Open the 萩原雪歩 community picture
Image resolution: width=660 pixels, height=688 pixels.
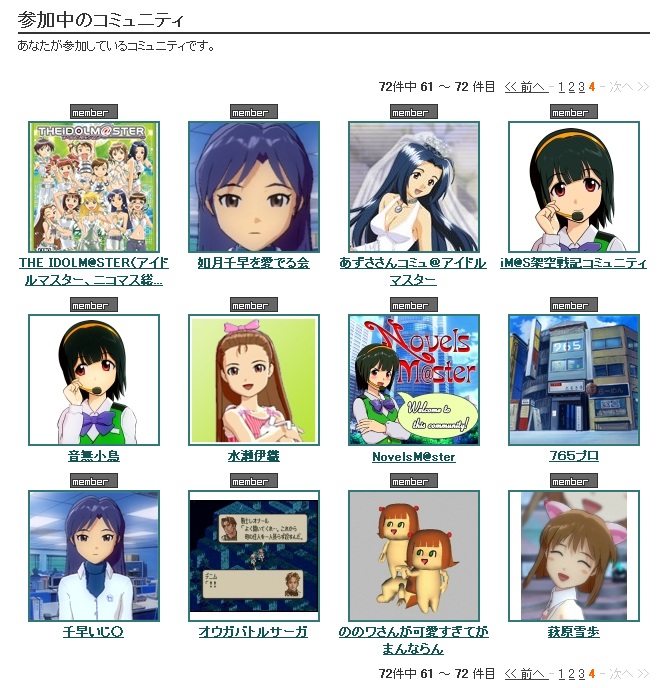(574, 555)
